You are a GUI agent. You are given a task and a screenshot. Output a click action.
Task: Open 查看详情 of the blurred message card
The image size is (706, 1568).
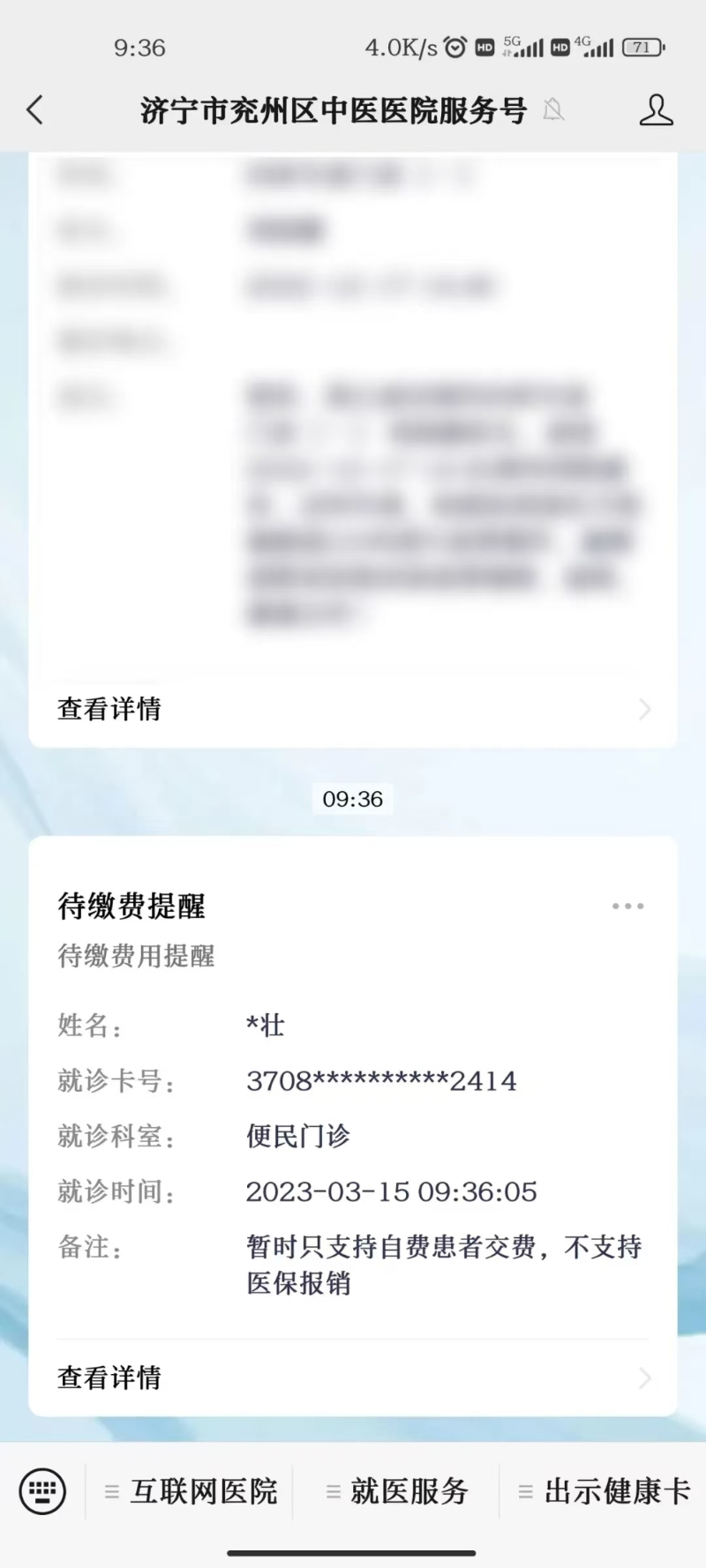(353, 709)
